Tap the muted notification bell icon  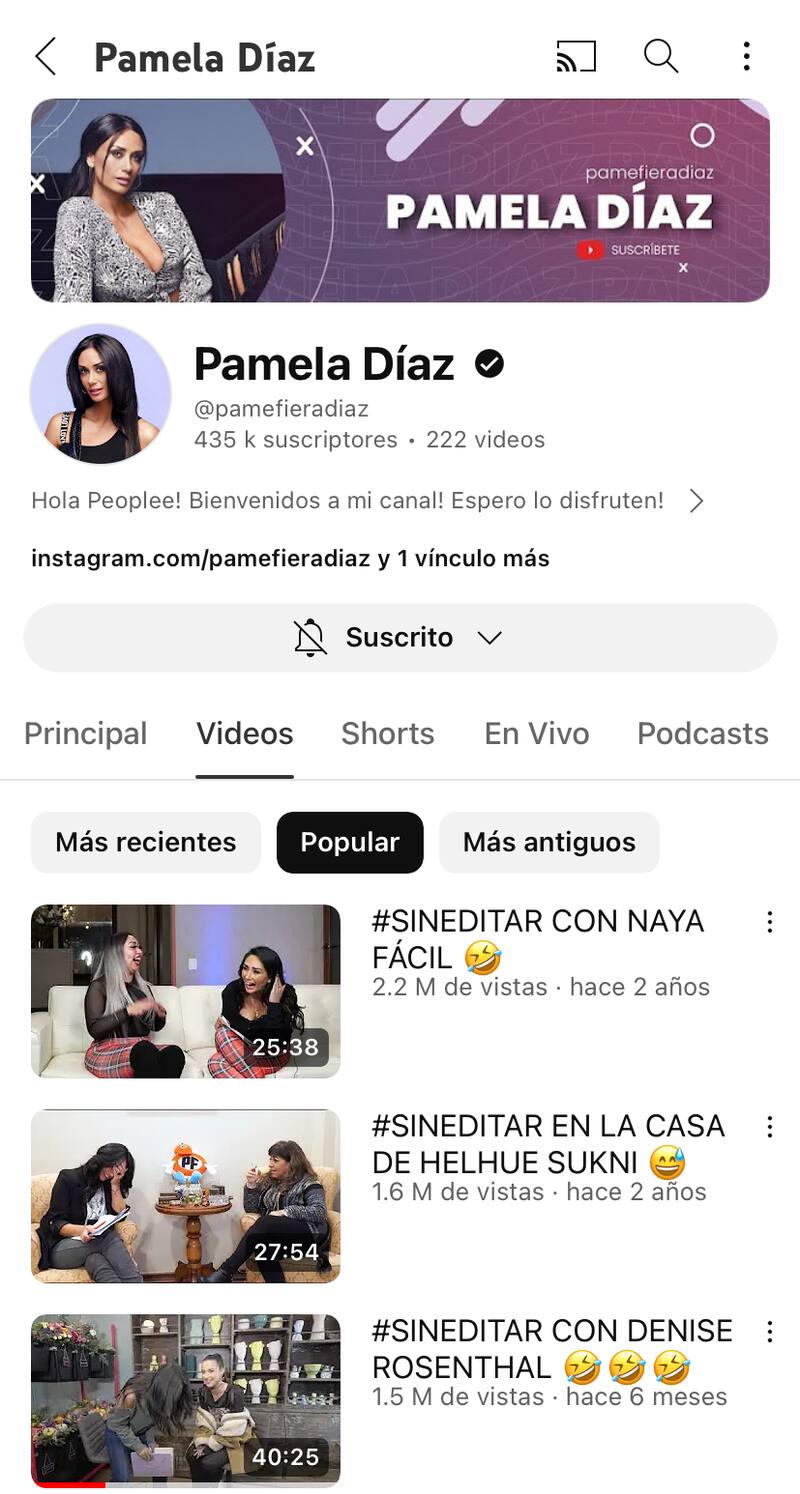point(313,637)
